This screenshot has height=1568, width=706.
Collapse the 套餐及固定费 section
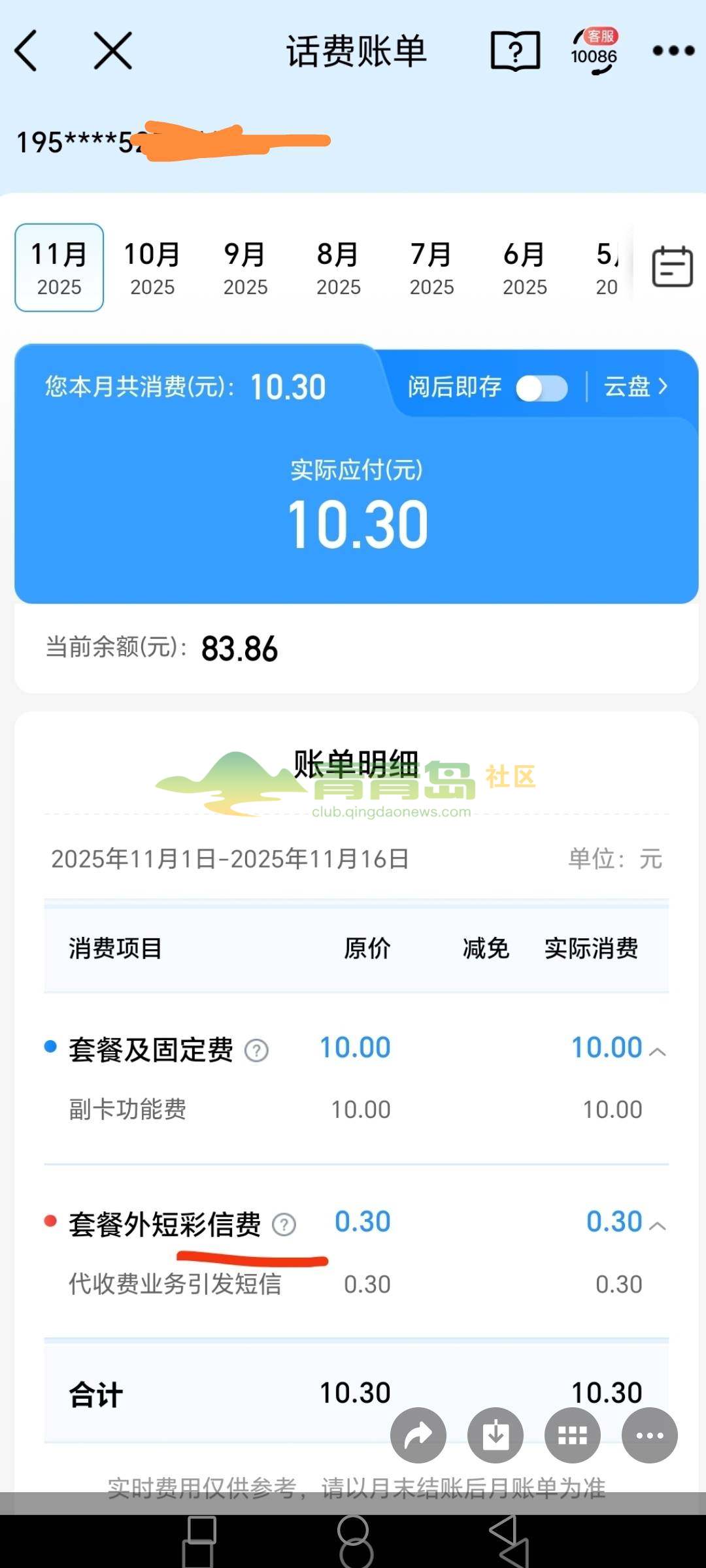point(658,1052)
